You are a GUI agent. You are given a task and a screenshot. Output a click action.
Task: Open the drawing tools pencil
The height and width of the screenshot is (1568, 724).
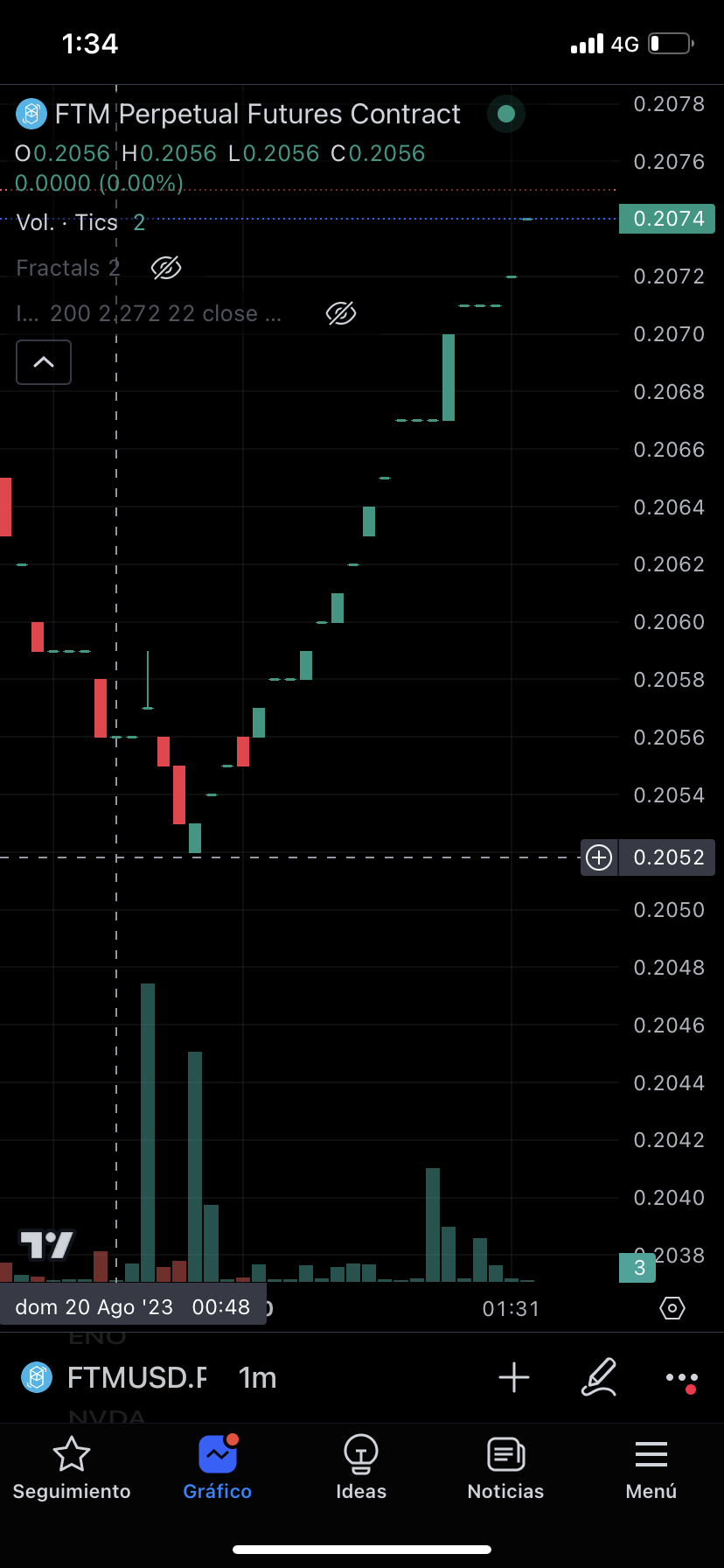599,1377
